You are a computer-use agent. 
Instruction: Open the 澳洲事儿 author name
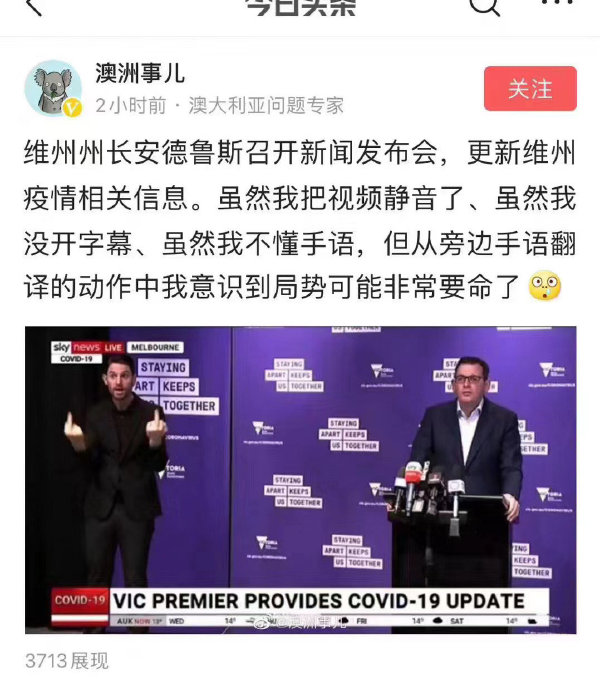(140, 74)
